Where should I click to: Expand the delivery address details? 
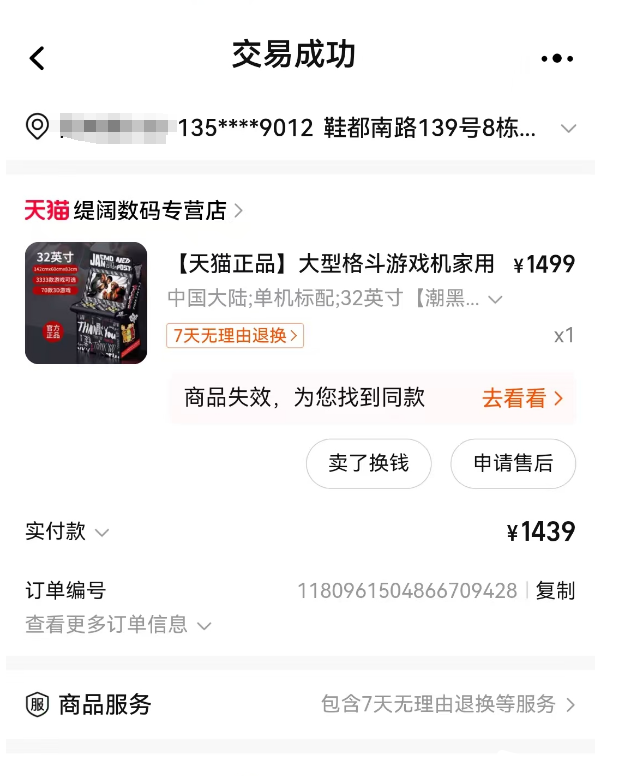568,128
